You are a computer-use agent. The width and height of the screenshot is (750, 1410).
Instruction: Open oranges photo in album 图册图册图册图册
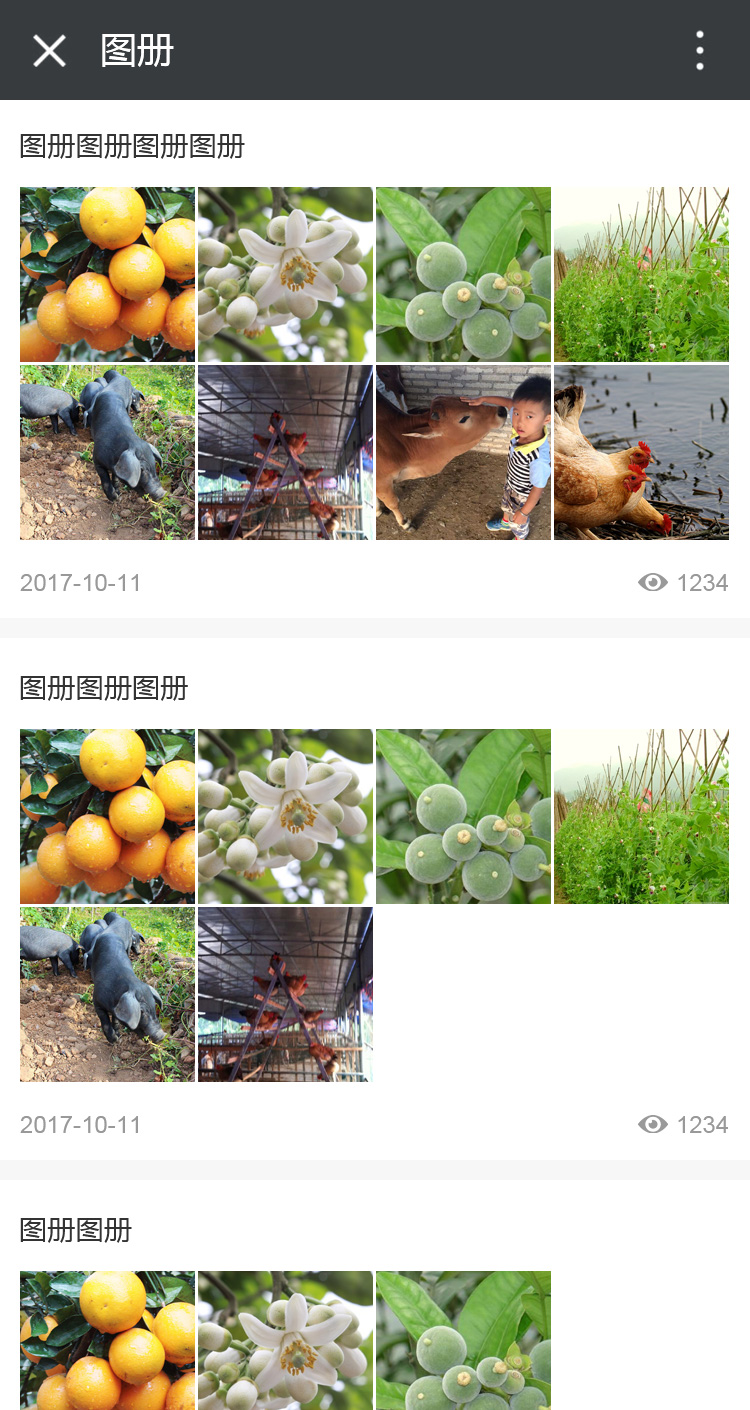pos(107,274)
